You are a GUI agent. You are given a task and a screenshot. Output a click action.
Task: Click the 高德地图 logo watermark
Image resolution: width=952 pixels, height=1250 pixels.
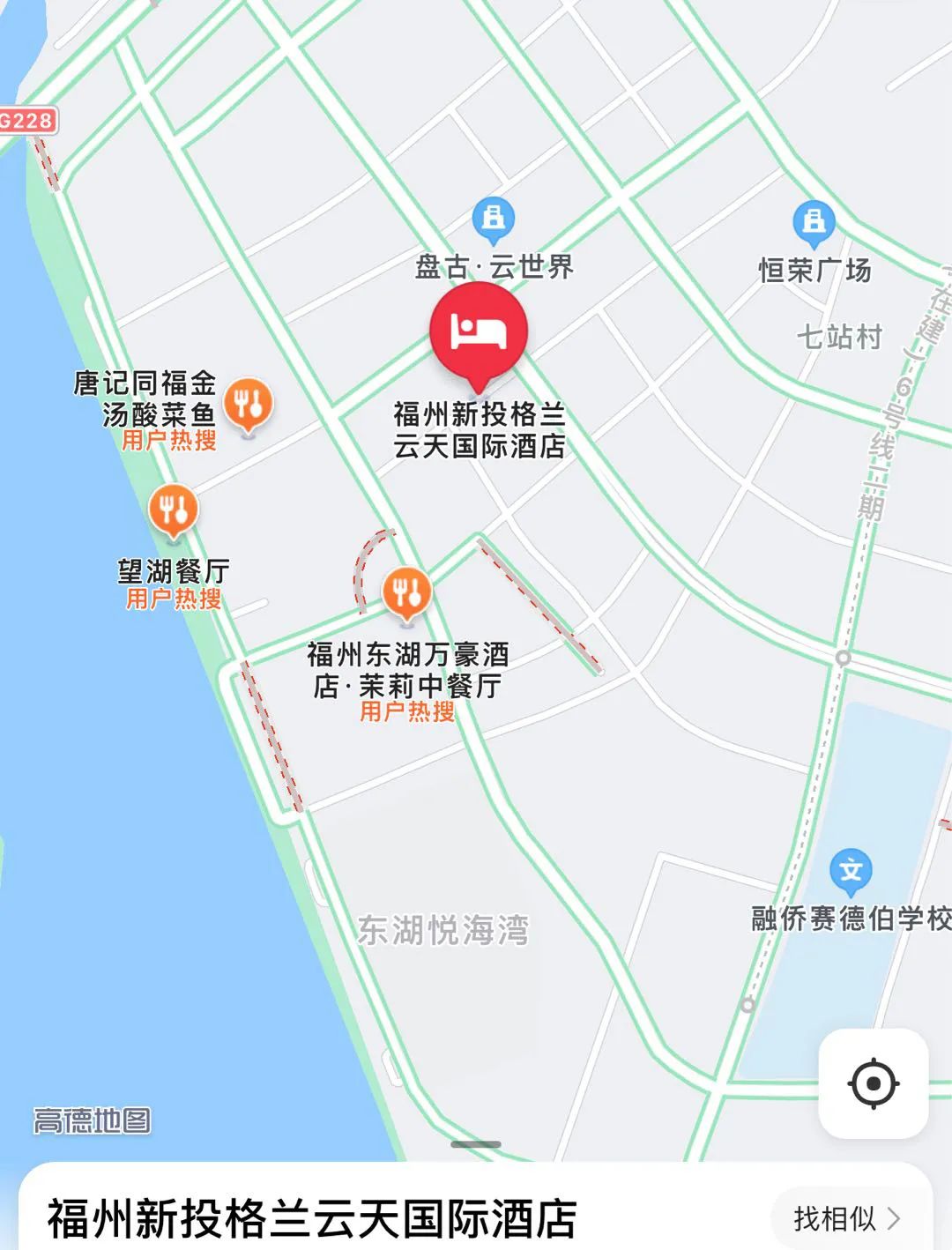pos(91,1120)
